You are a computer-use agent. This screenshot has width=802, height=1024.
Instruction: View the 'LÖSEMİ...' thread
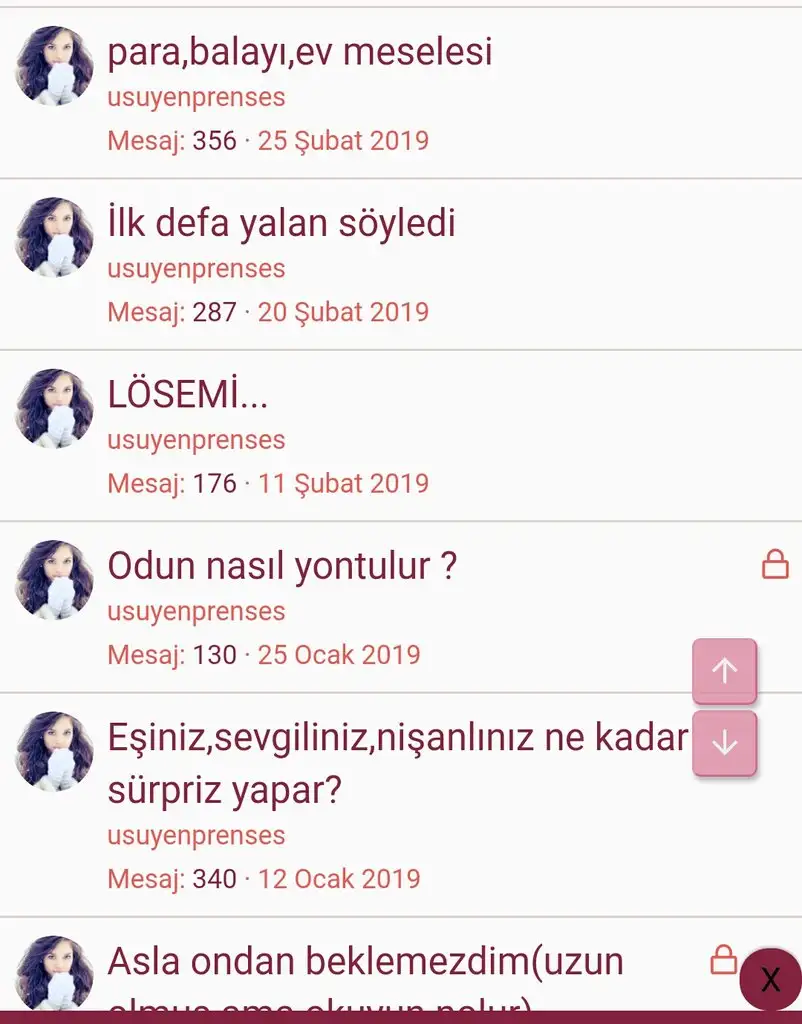188,395
